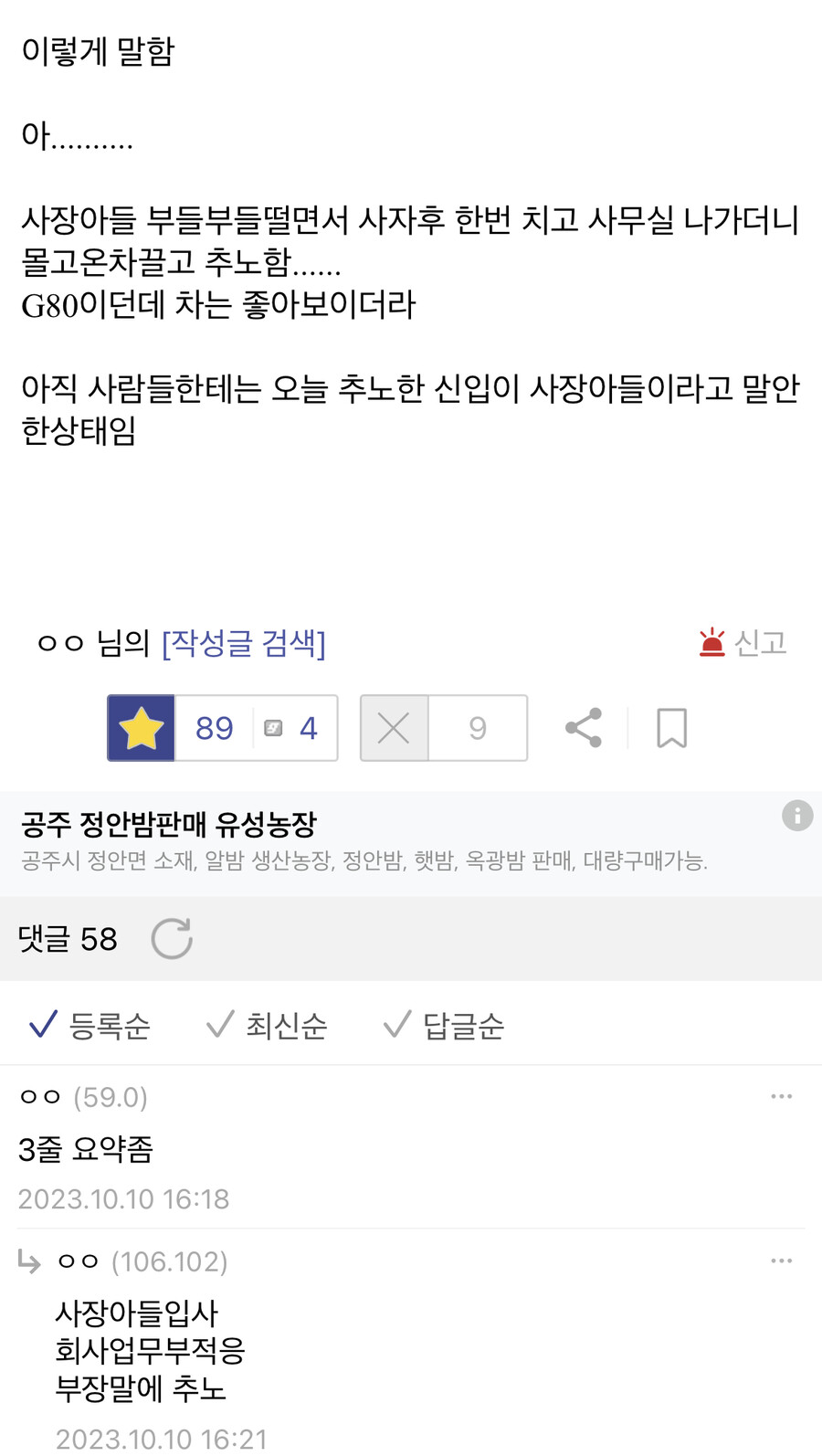The width and height of the screenshot is (822, 1456).
Task: Sort comments by 등록순
Action: [x=90, y=1026]
